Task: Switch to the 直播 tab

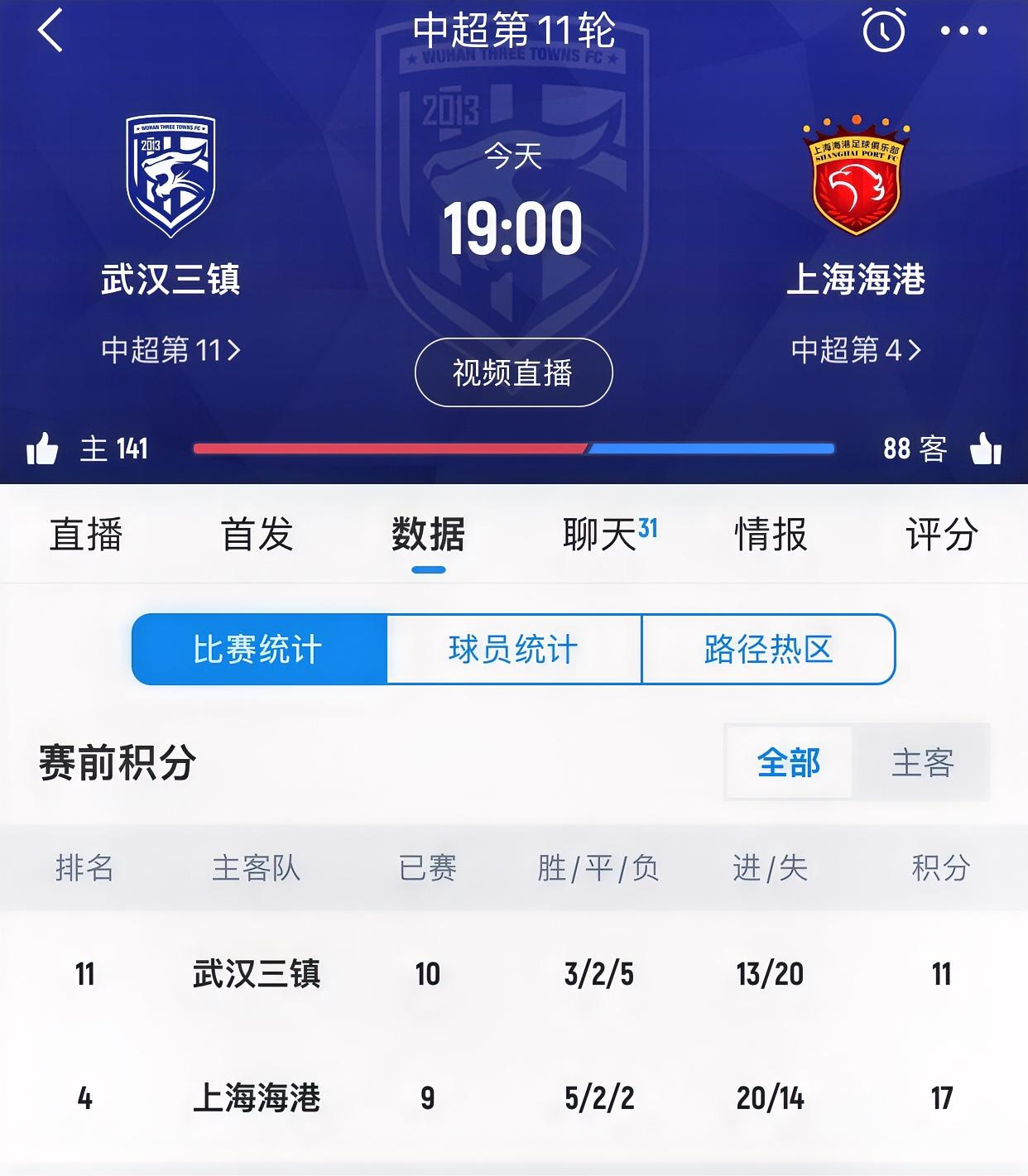Action: 86,535
